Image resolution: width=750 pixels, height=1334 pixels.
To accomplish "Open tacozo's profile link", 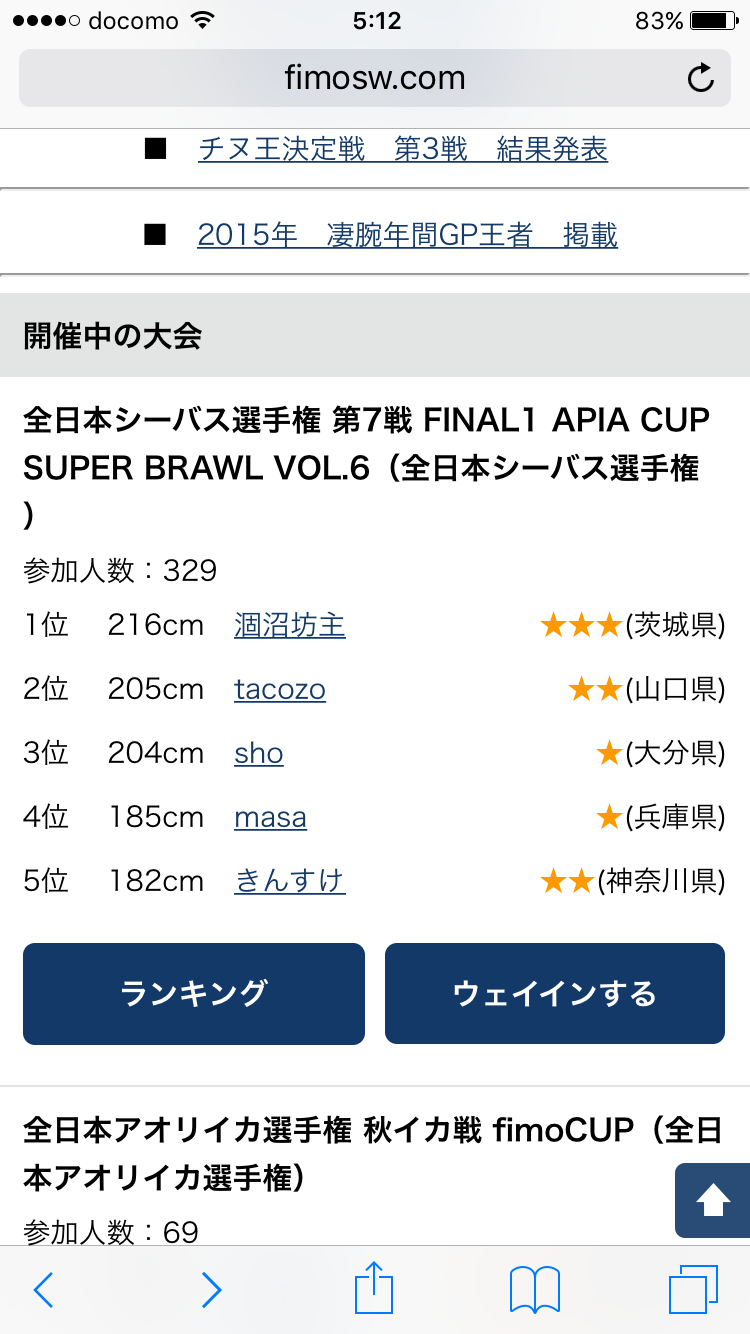I will click(x=280, y=690).
